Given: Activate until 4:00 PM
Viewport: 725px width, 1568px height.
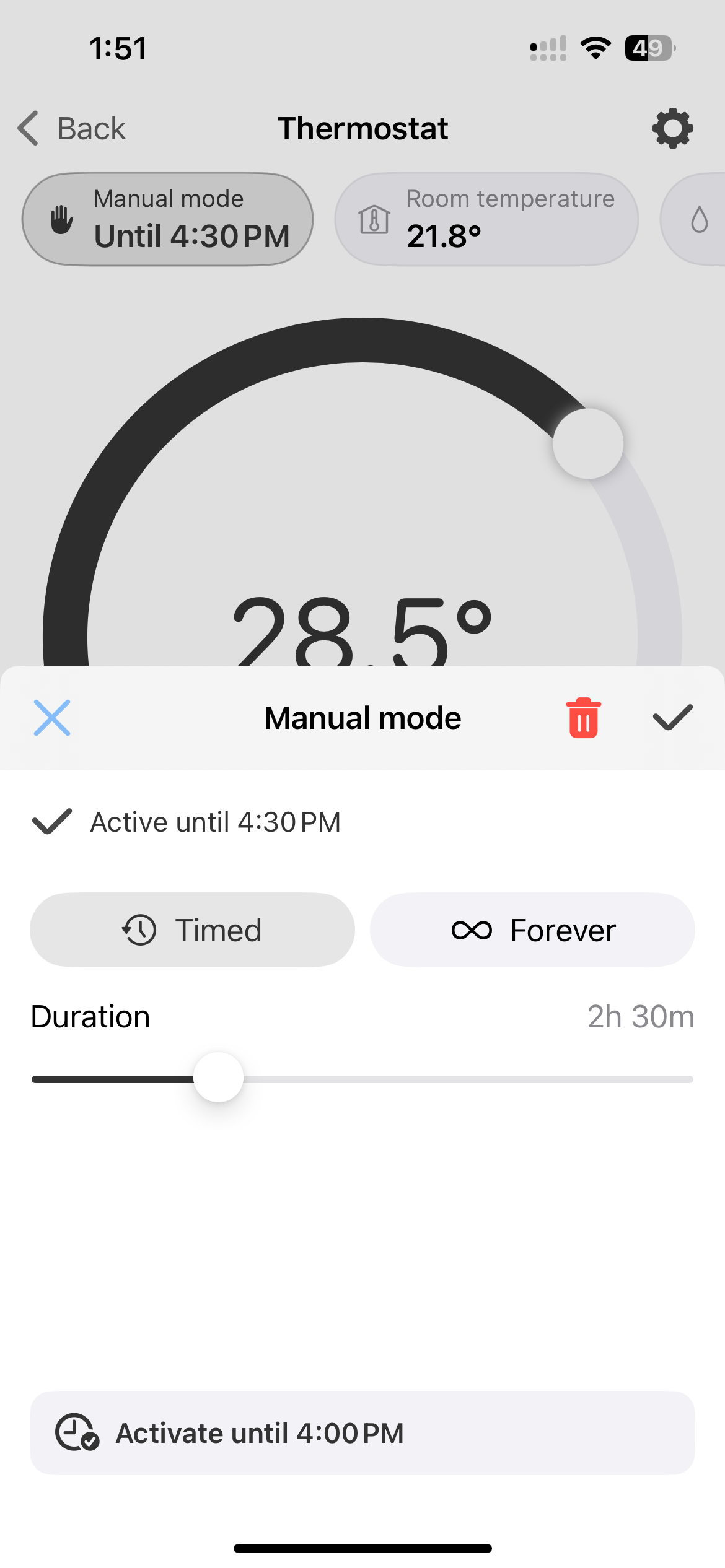Looking at the screenshot, I should click(x=362, y=1432).
